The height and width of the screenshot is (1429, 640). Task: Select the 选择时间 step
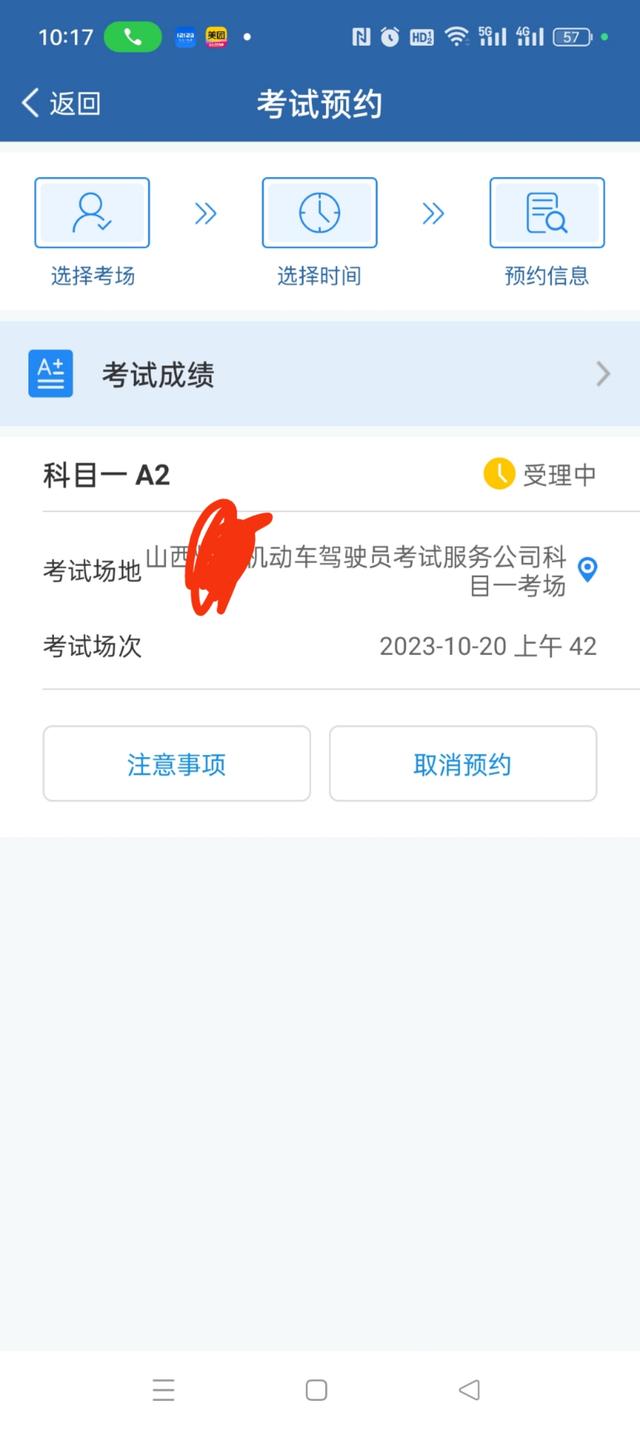320,232
